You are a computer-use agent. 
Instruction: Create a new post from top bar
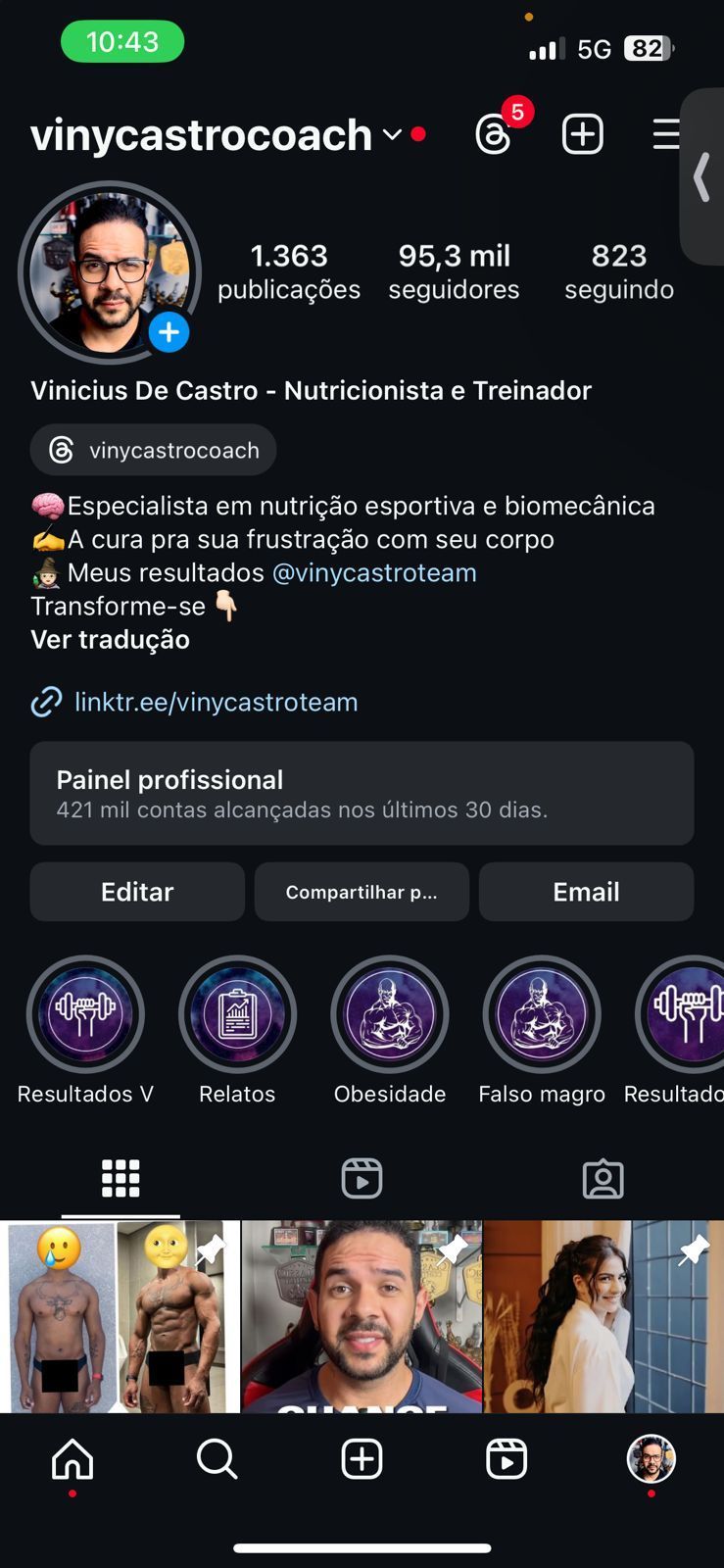coord(582,134)
